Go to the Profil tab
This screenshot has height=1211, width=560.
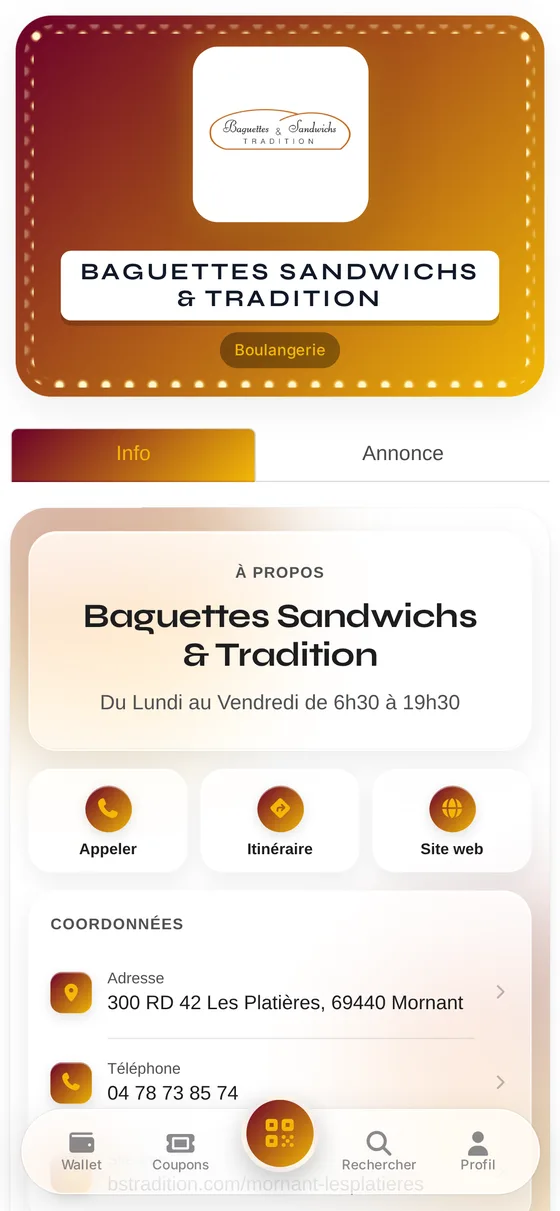pyautogui.click(x=478, y=1152)
